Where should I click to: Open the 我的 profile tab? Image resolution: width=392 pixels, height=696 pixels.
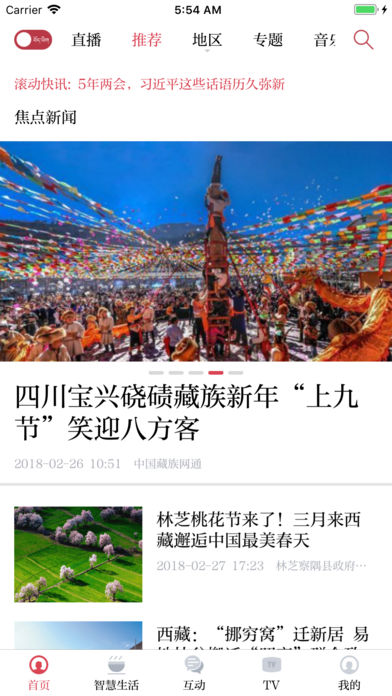point(349,673)
